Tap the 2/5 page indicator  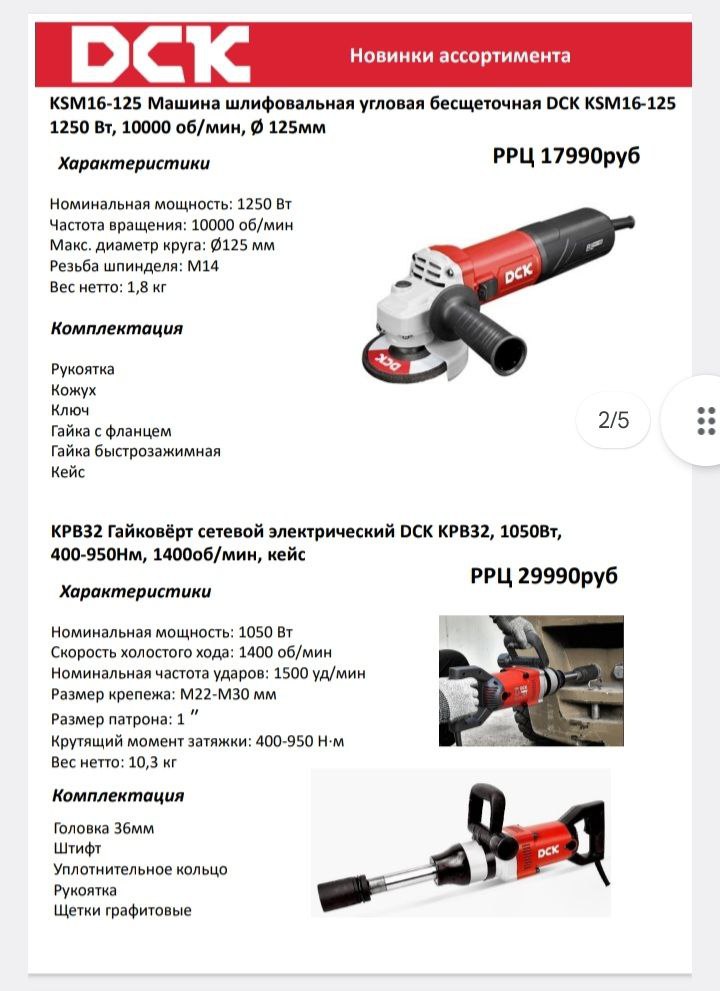tap(614, 420)
